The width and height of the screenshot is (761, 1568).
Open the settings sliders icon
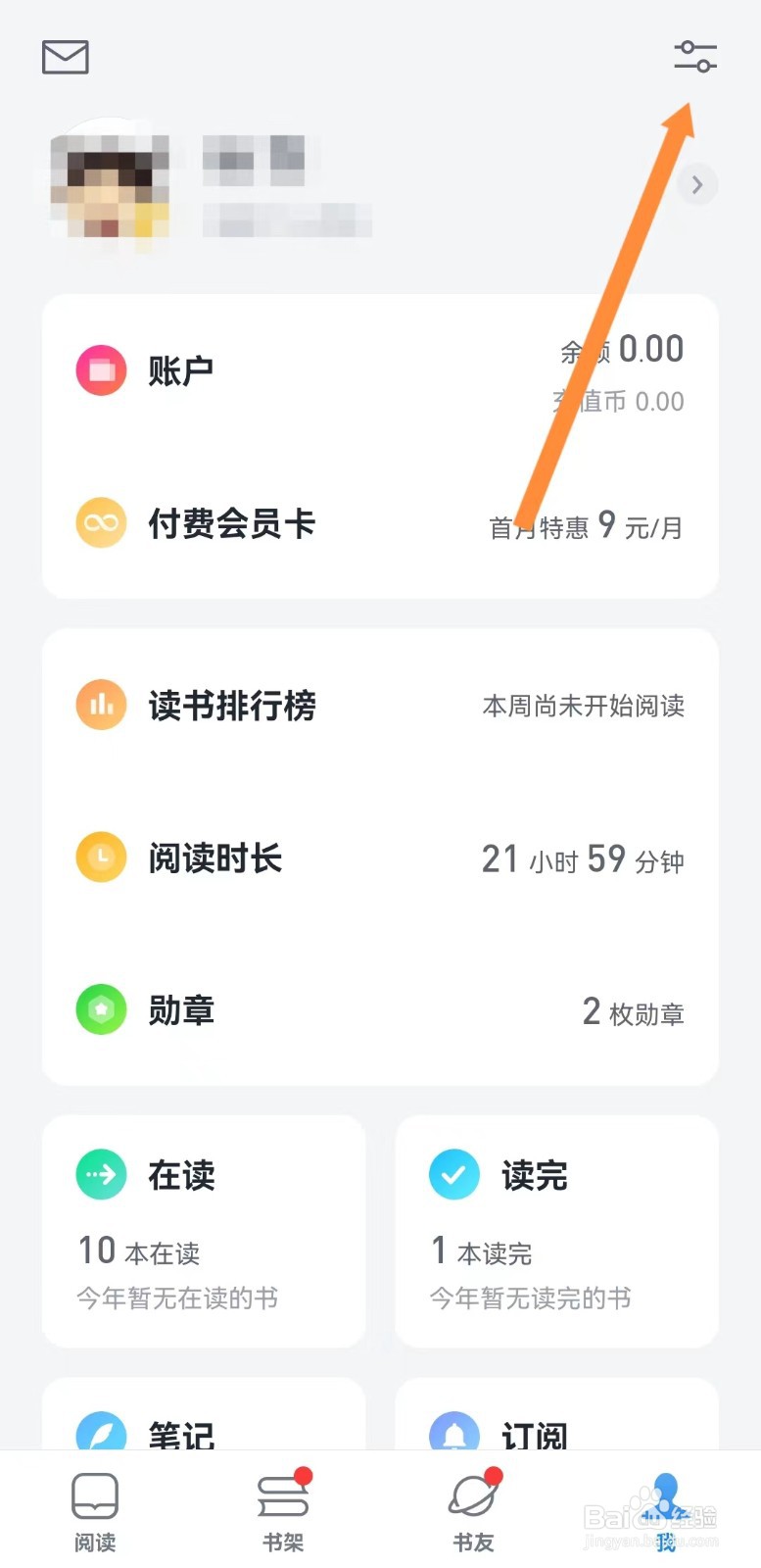click(x=695, y=57)
